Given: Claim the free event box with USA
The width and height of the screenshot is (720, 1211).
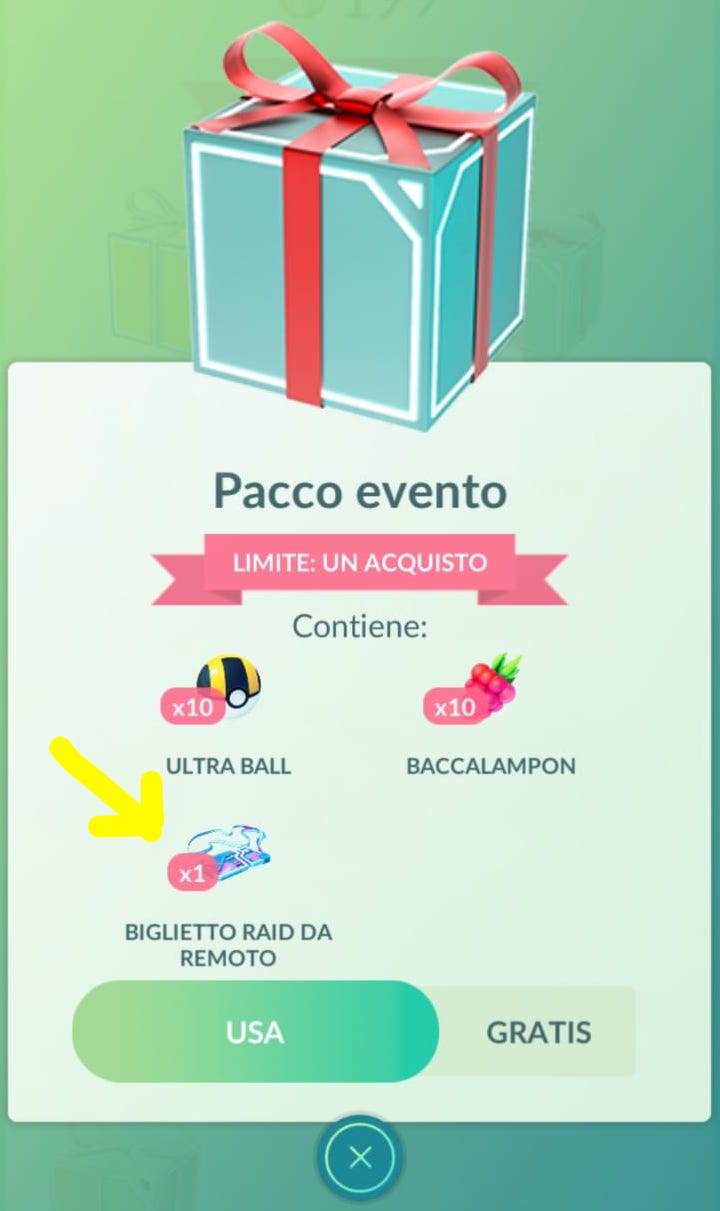Looking at the screenshot, I should click(x=255, y=1031).
